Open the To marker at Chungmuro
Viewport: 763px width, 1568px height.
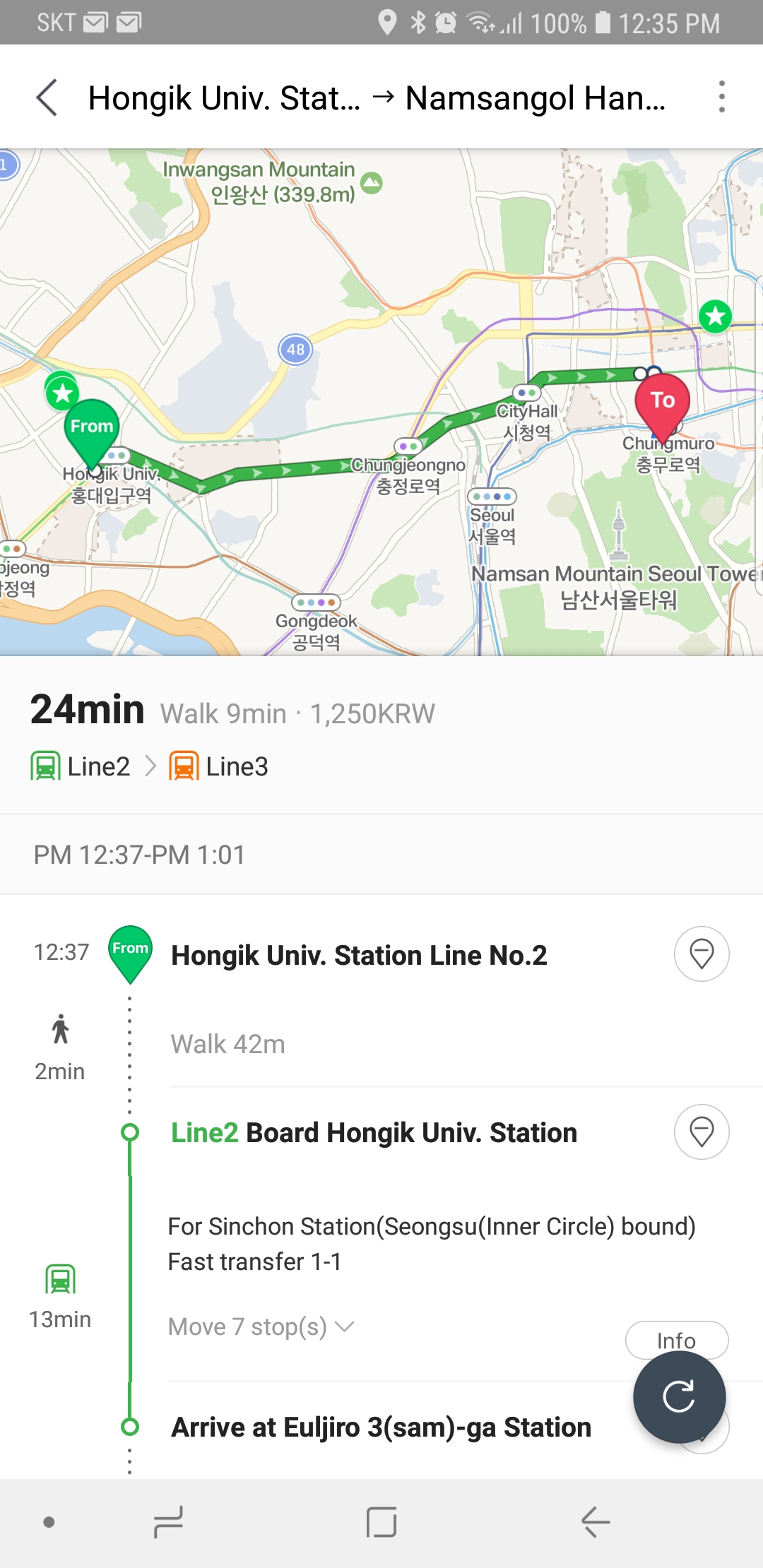point(663,403)
